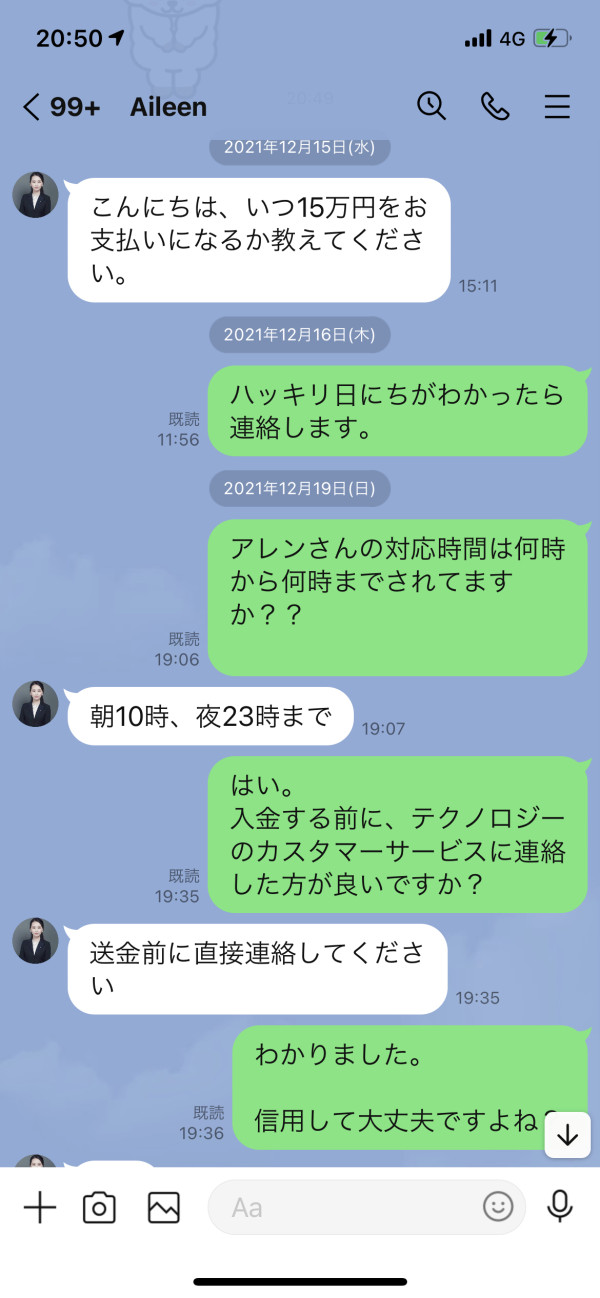
Task: Search within the Aileen chat
Action: (431, 106)
